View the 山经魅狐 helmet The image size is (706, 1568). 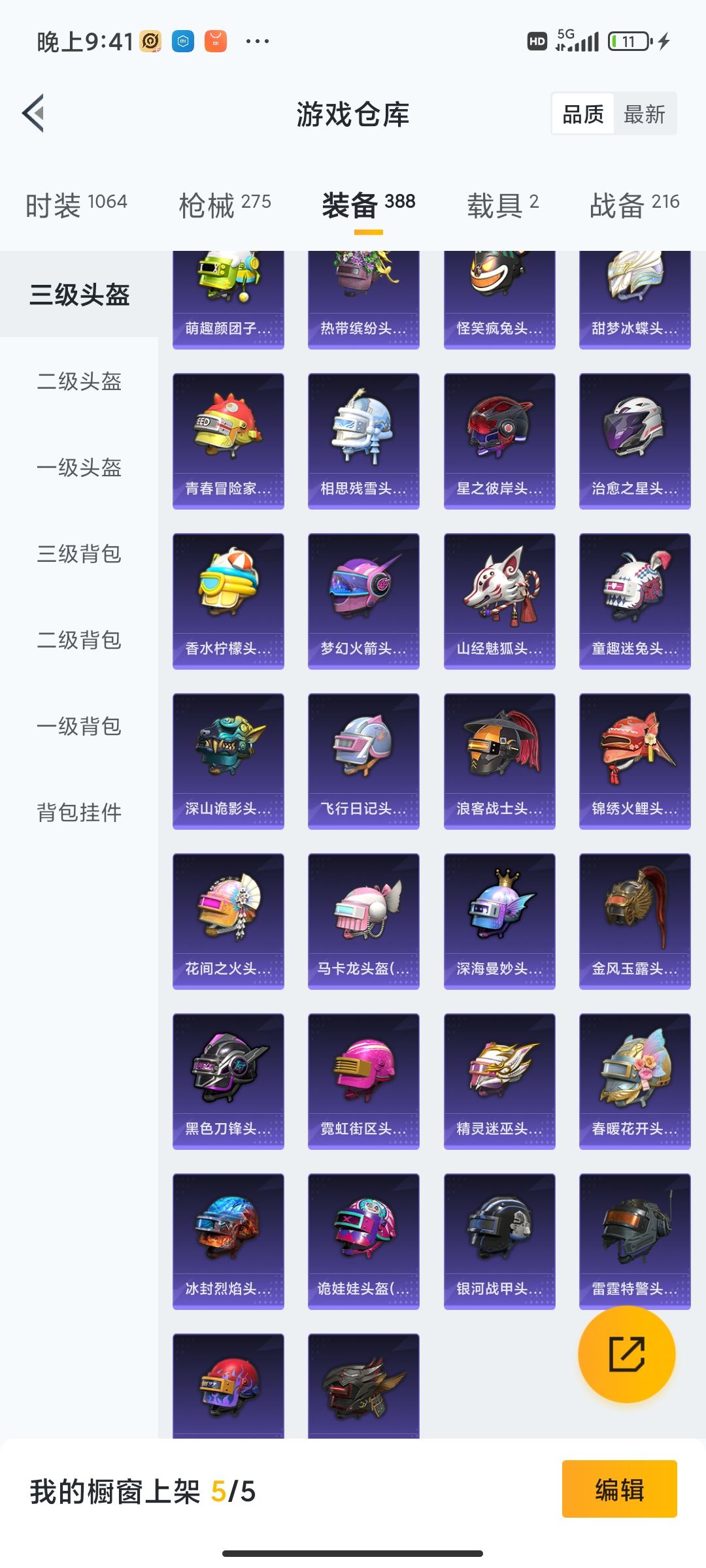click(x=499, y=601)
